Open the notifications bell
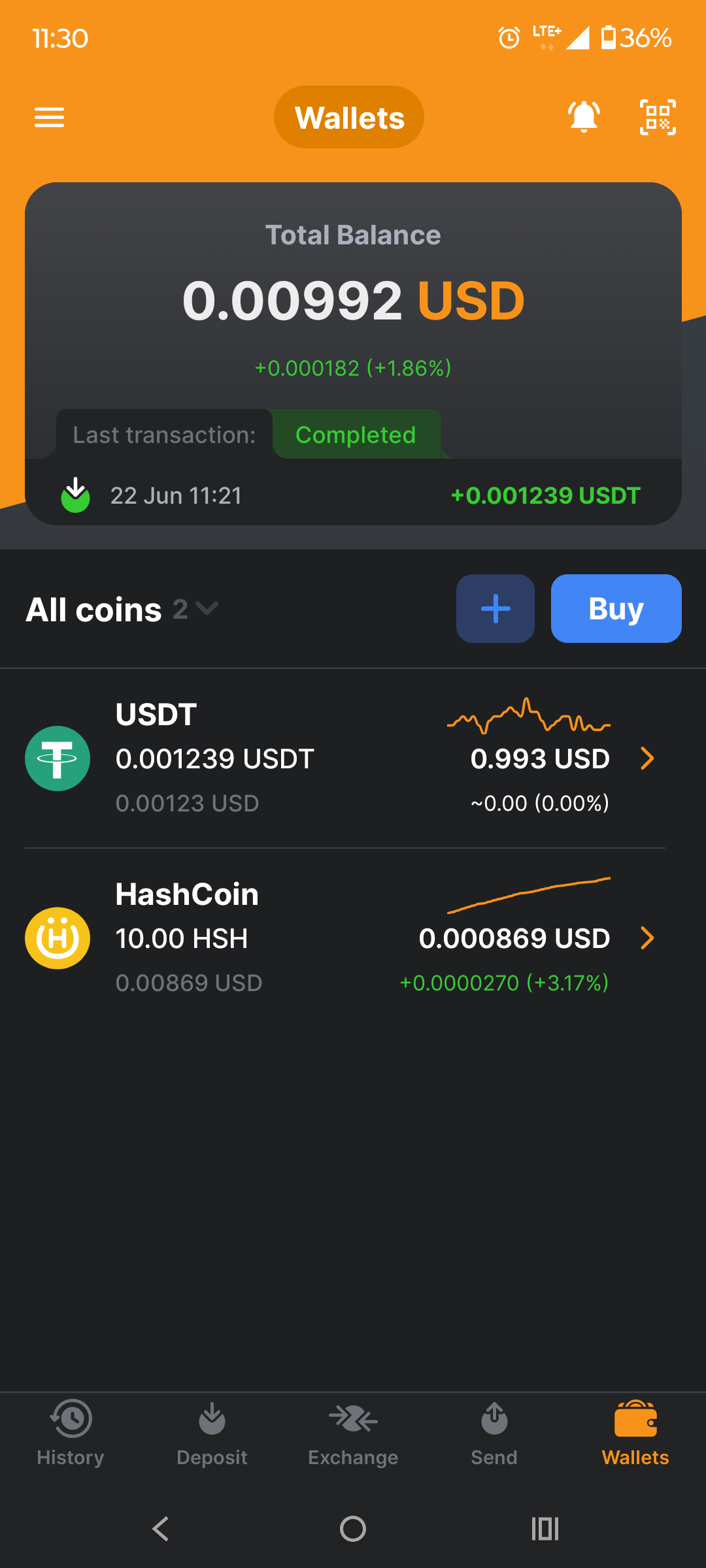The width and height of the screenshot is (706, 1568). pos(584,117)
